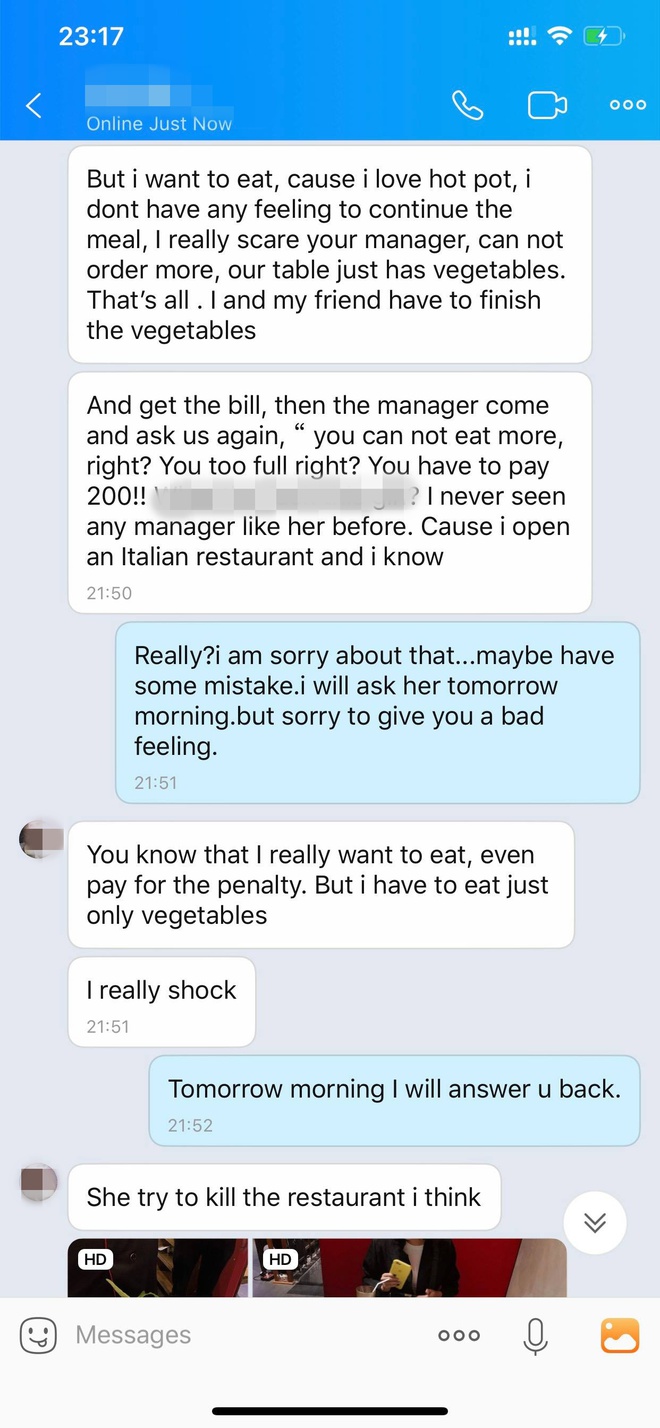The image size is (660, 1428).
Task: Start a video call
Action: point(547,105)
